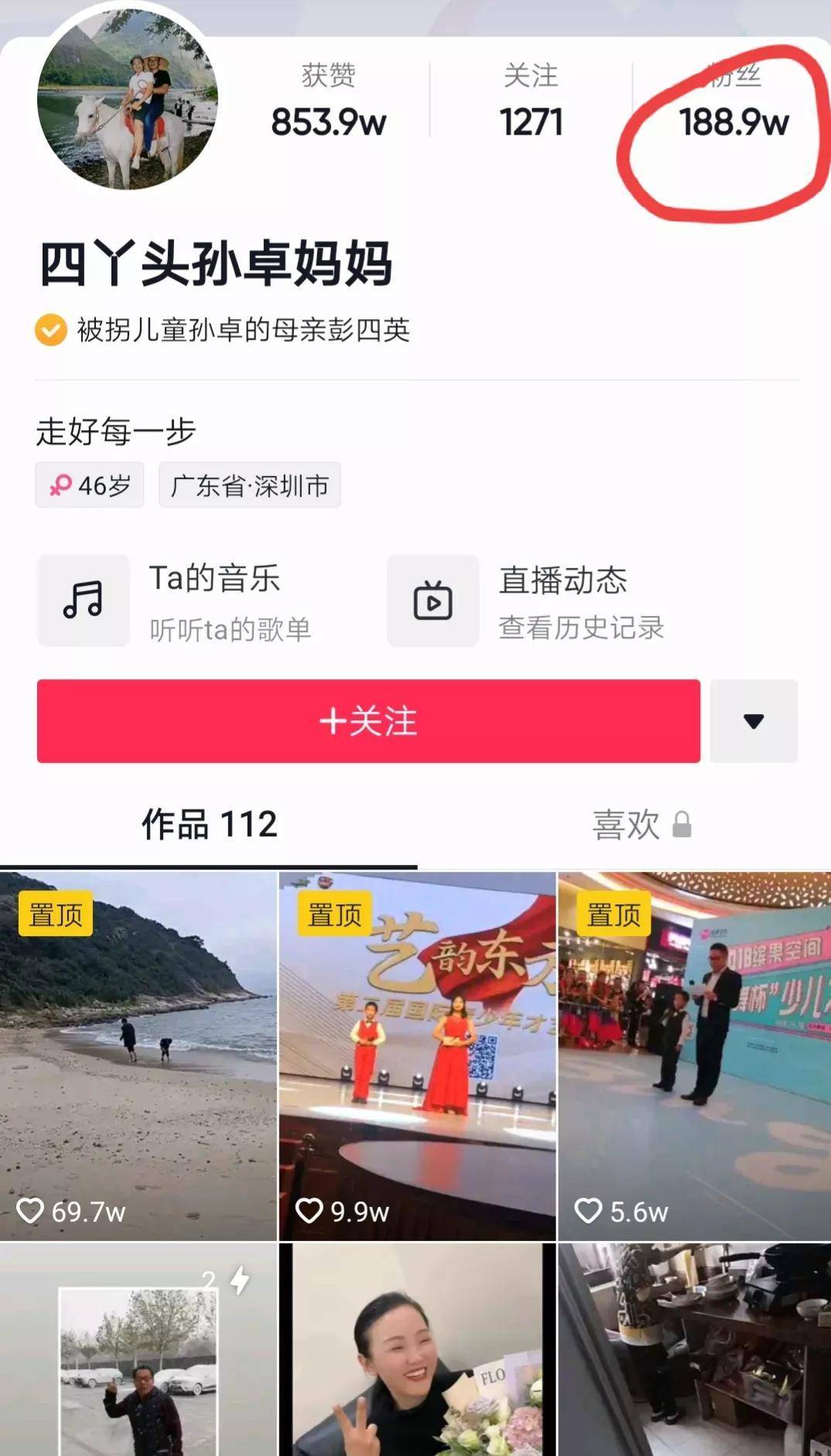831x1456 pixels.
Task: Open 直播动态 live history
Action: 526,600
